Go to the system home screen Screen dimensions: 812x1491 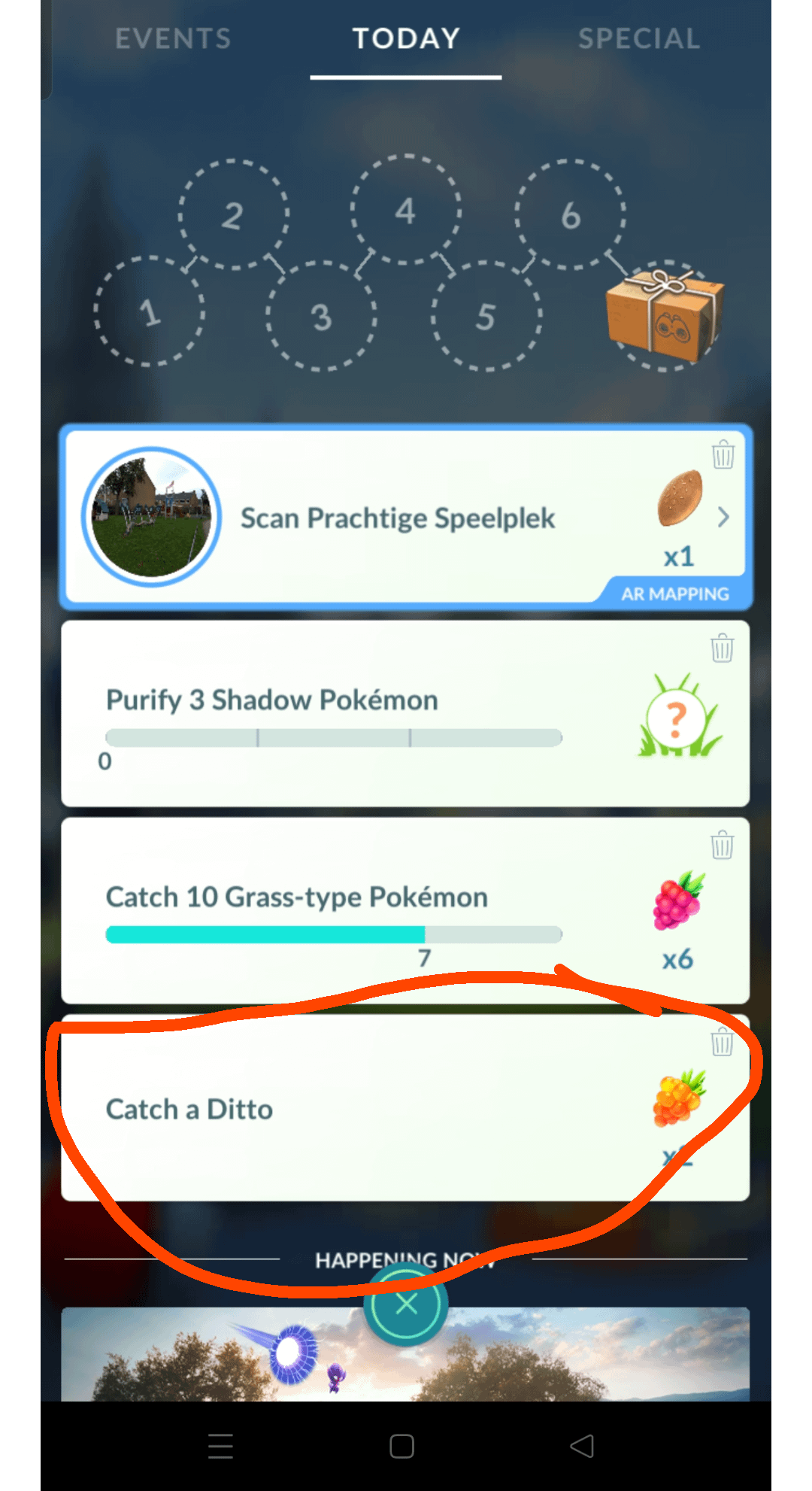coord(401,1446)
